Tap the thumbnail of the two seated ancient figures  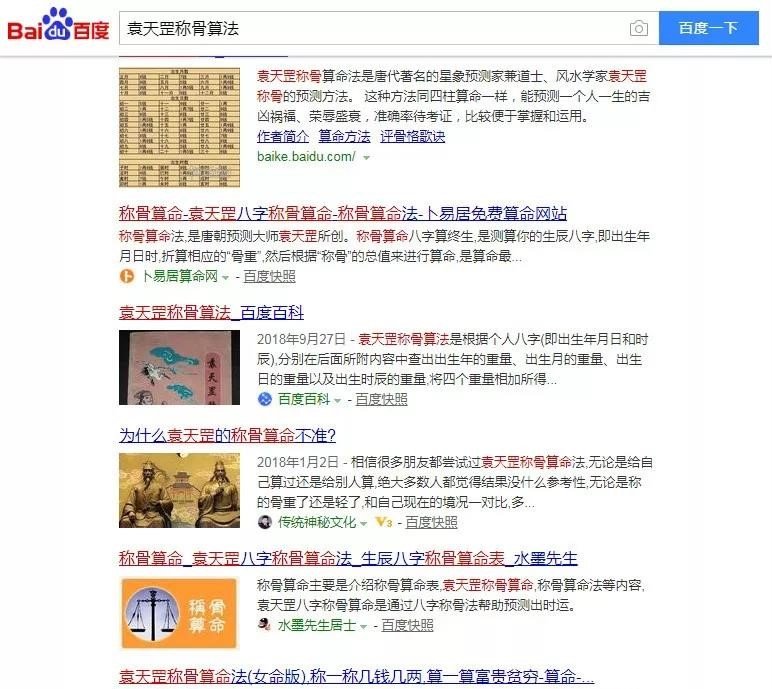point(179,490)
